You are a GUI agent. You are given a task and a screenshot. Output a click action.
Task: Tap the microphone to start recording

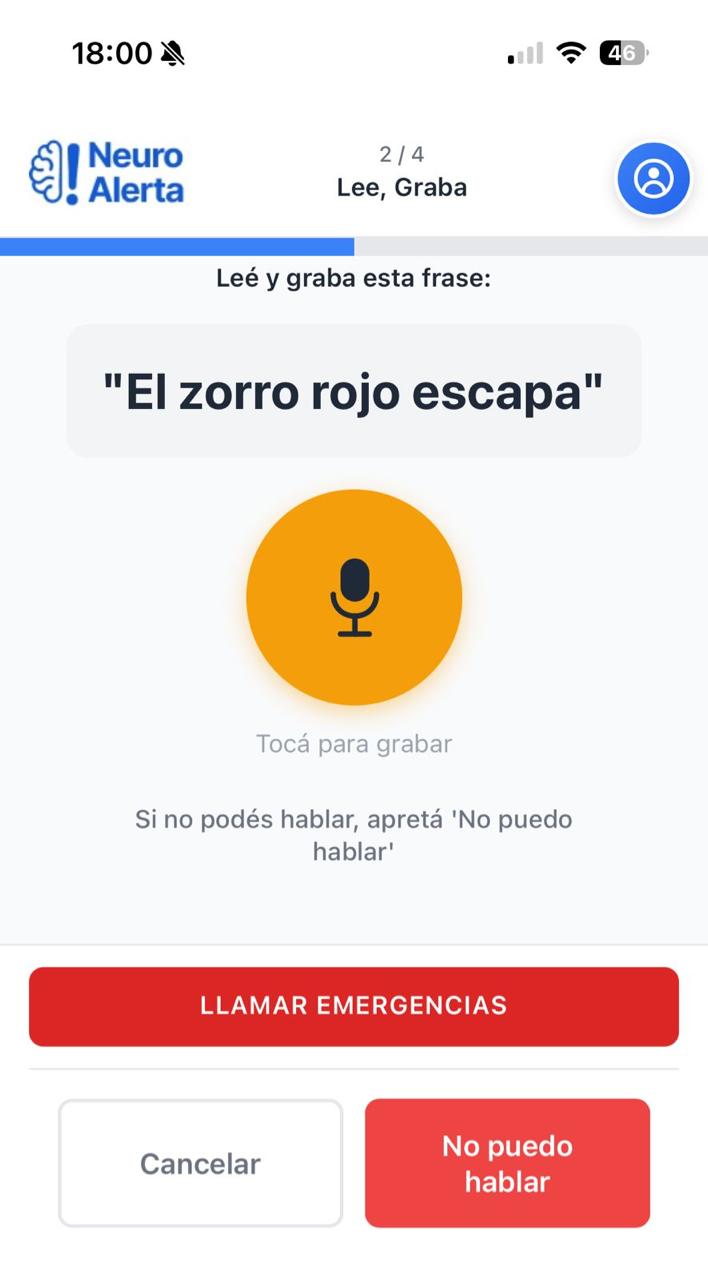point(354,597)
